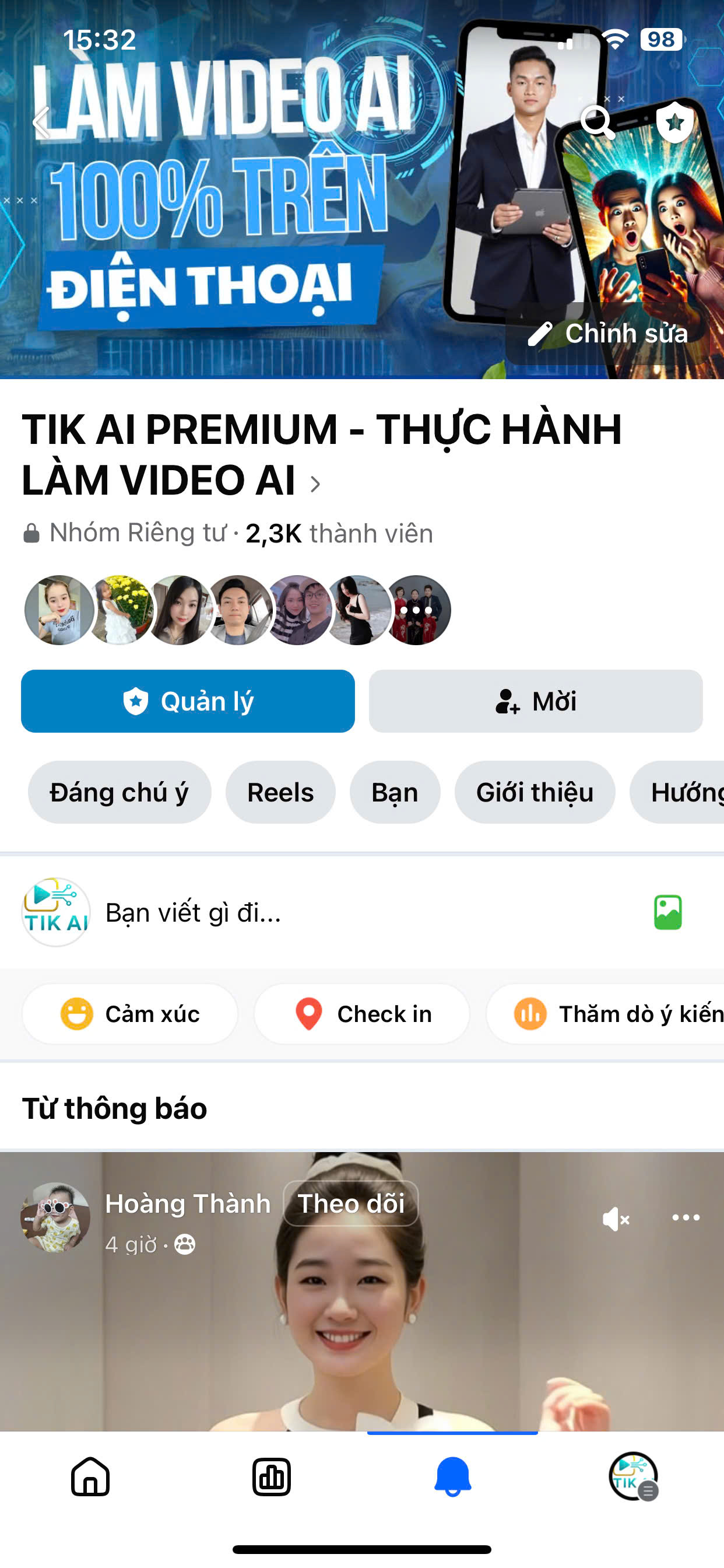Unmute the video in Hoàng Thành's post
Image resolution: width=724 pixels, height=1568 pixels.
pos(615,1219)
